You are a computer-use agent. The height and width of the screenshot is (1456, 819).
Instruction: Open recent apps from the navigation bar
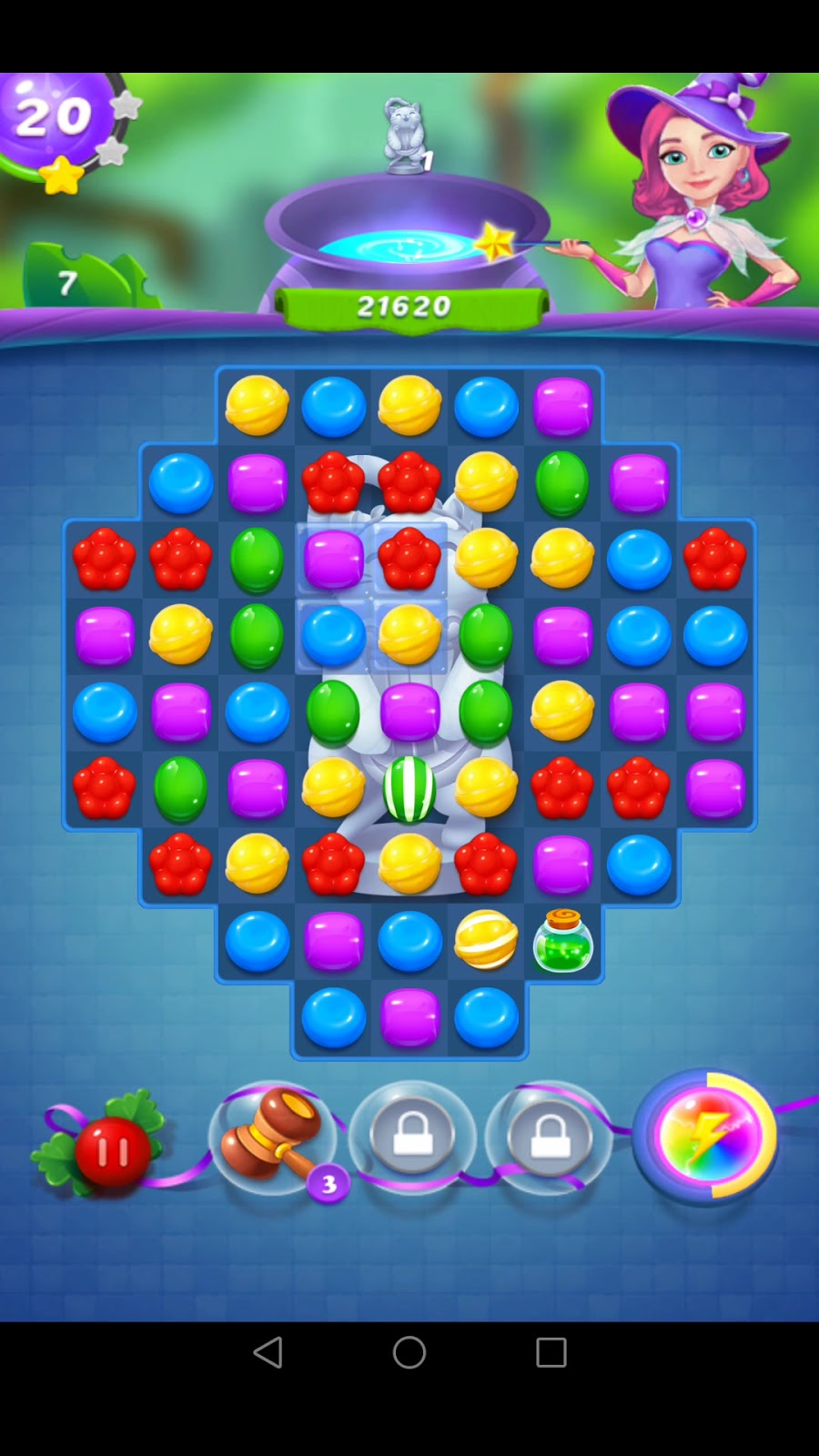point(551,1352)
